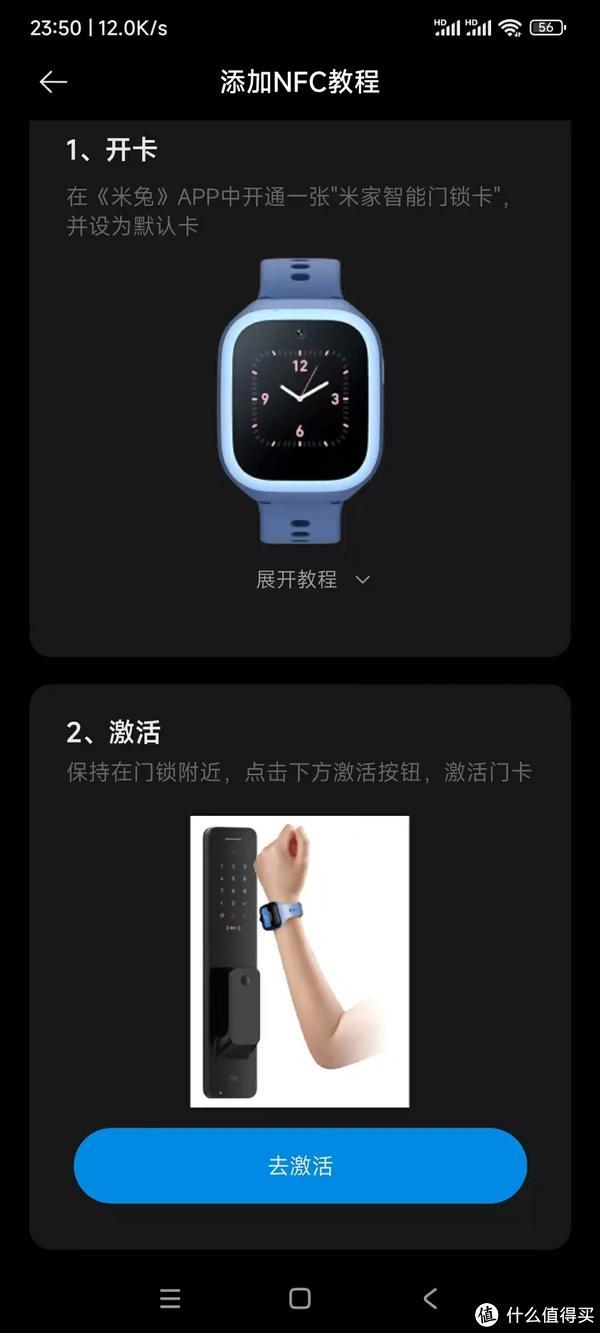600x1333 pixels.
Task: Go to the home screen via the navigation bar
Action: pyautogui.click(x=300, y=1298)
